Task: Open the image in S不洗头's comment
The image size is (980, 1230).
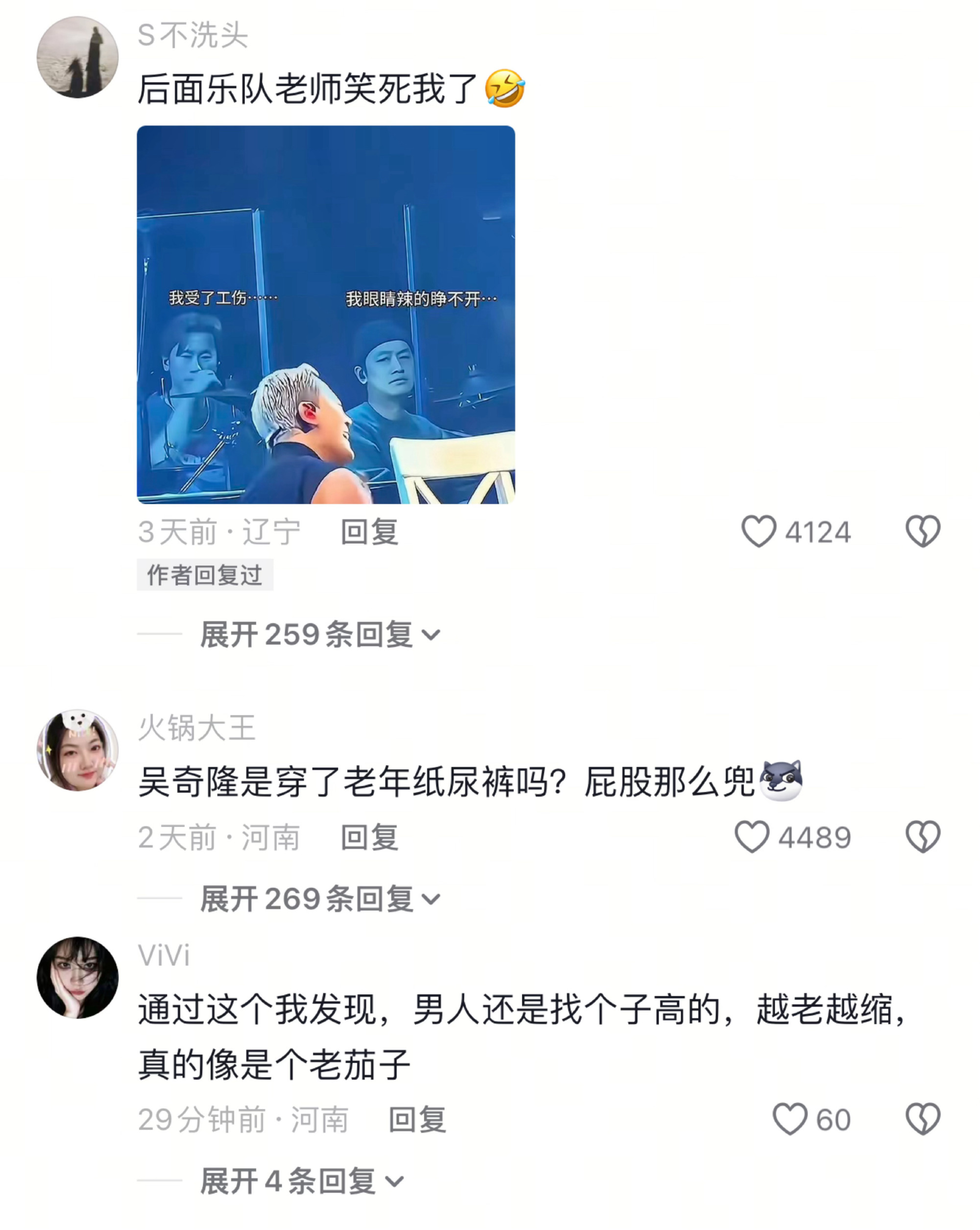Action: click(x=326, y=314)
